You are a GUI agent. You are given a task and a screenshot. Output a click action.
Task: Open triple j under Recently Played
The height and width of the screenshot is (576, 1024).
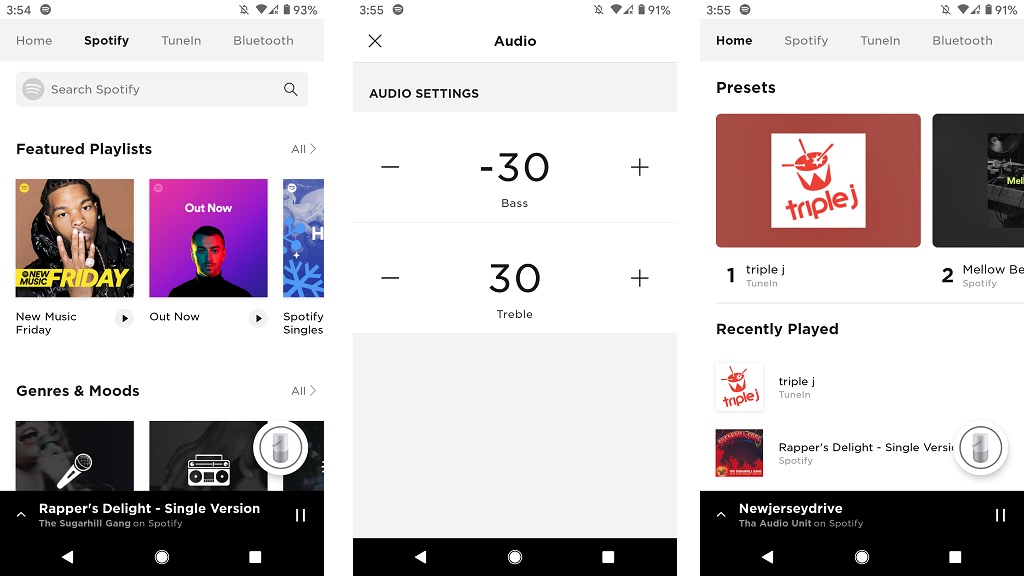(x=795, y=386)
